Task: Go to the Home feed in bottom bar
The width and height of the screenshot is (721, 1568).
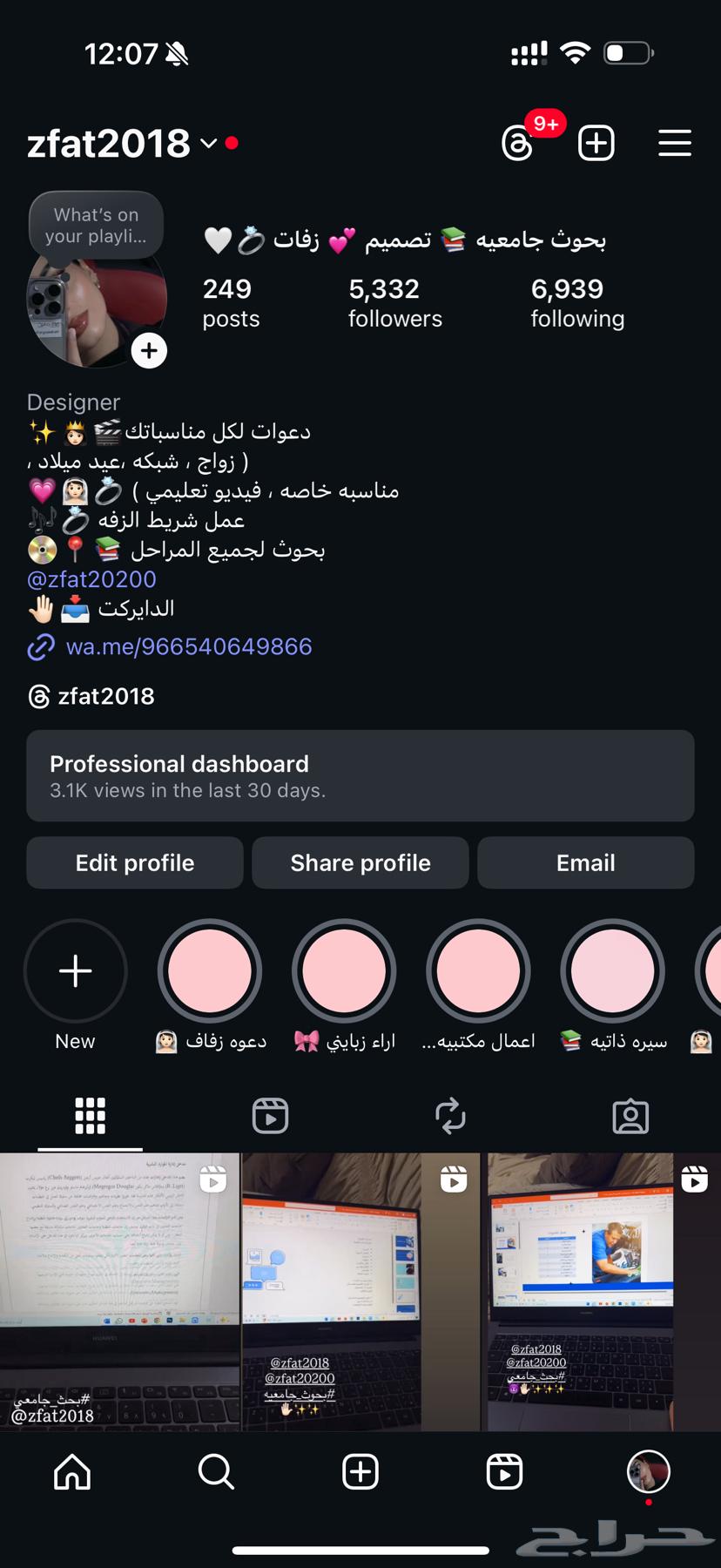Action: (x=72, y=1471)
